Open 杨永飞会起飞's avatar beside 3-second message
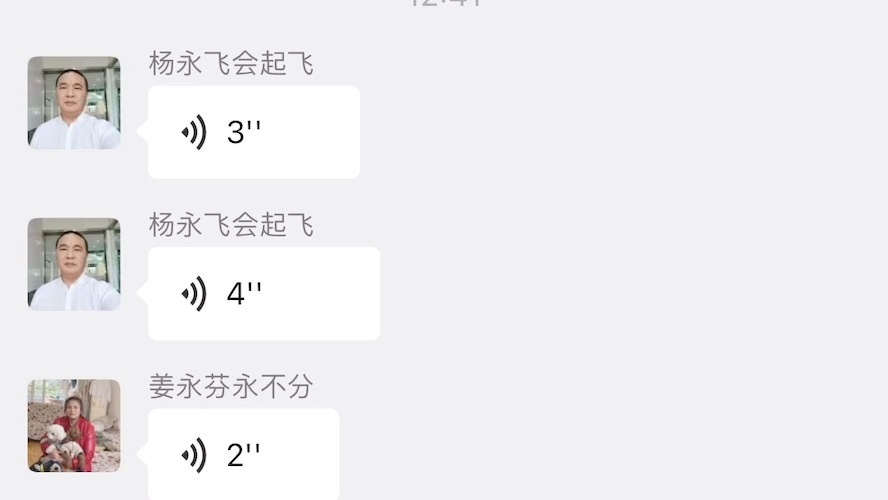Image resolution: width=888 pixels, height=500 pixels. (x=74, y=103)
